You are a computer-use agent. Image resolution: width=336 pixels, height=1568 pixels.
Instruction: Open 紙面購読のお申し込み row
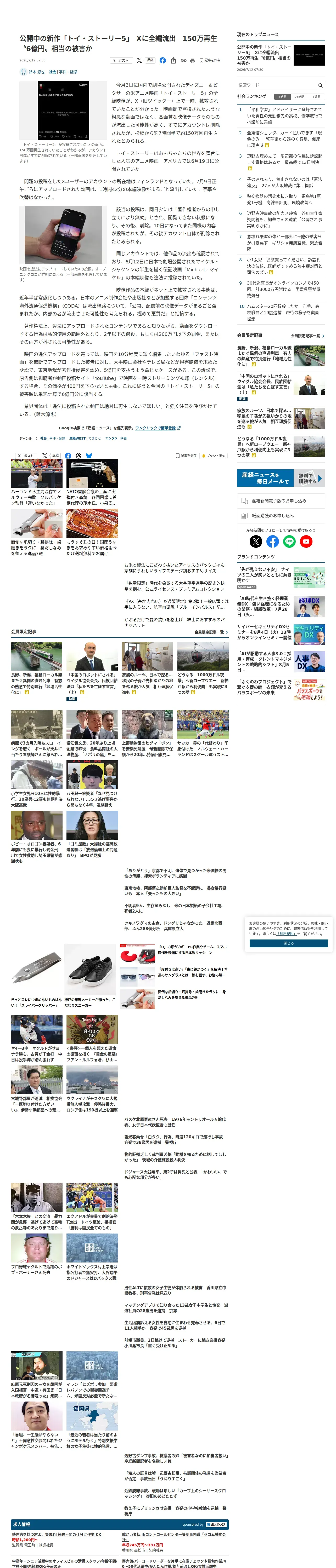point(281,516)
